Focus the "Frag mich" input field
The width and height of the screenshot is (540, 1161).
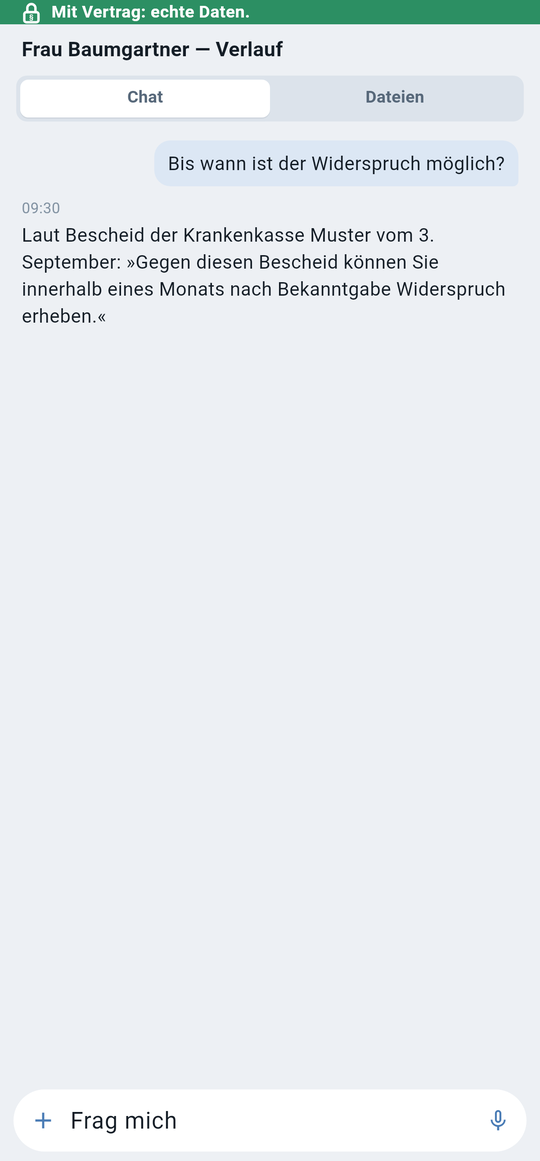point(271,1120)
